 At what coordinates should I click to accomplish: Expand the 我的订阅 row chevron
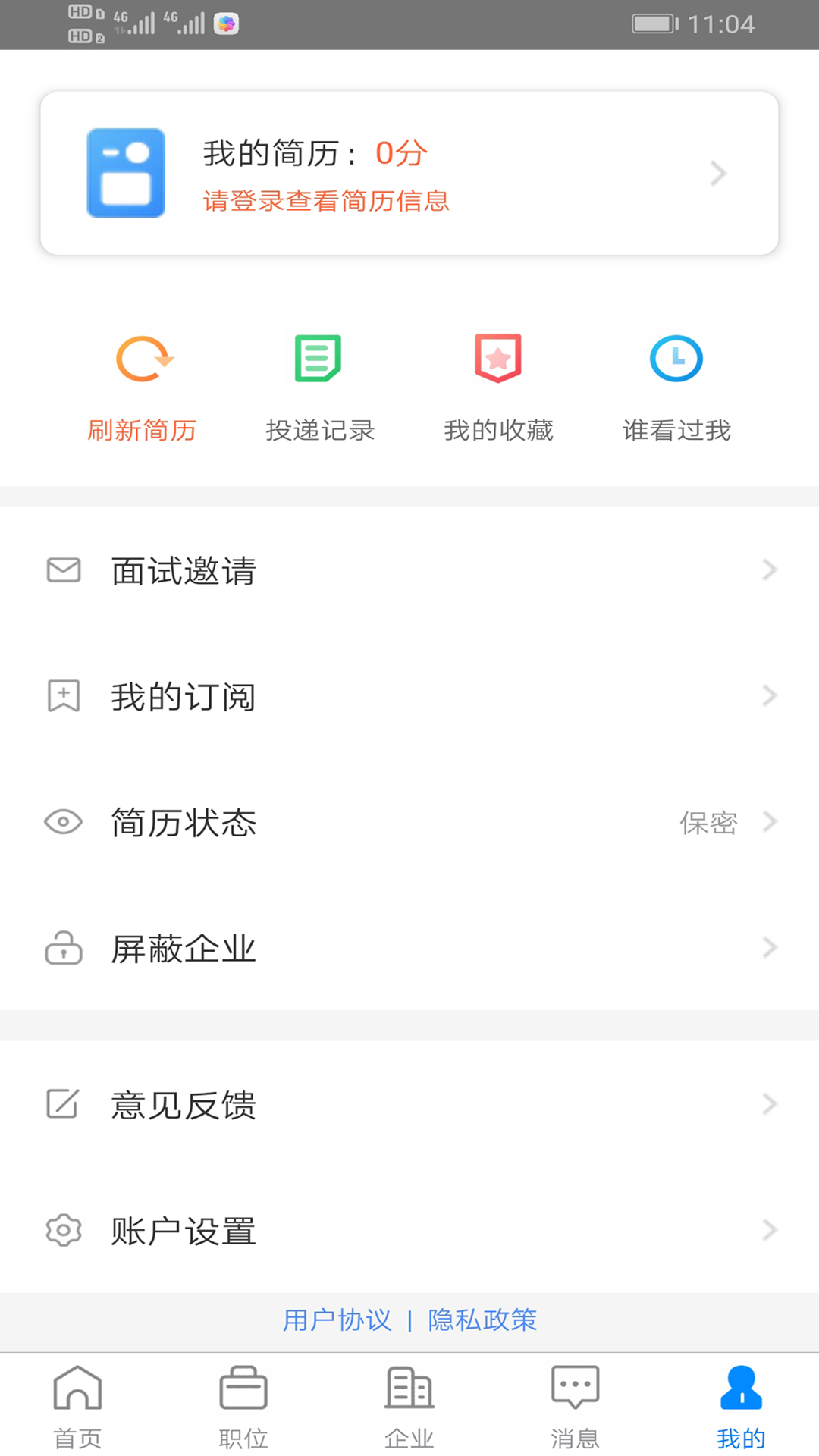pos(770,695)
